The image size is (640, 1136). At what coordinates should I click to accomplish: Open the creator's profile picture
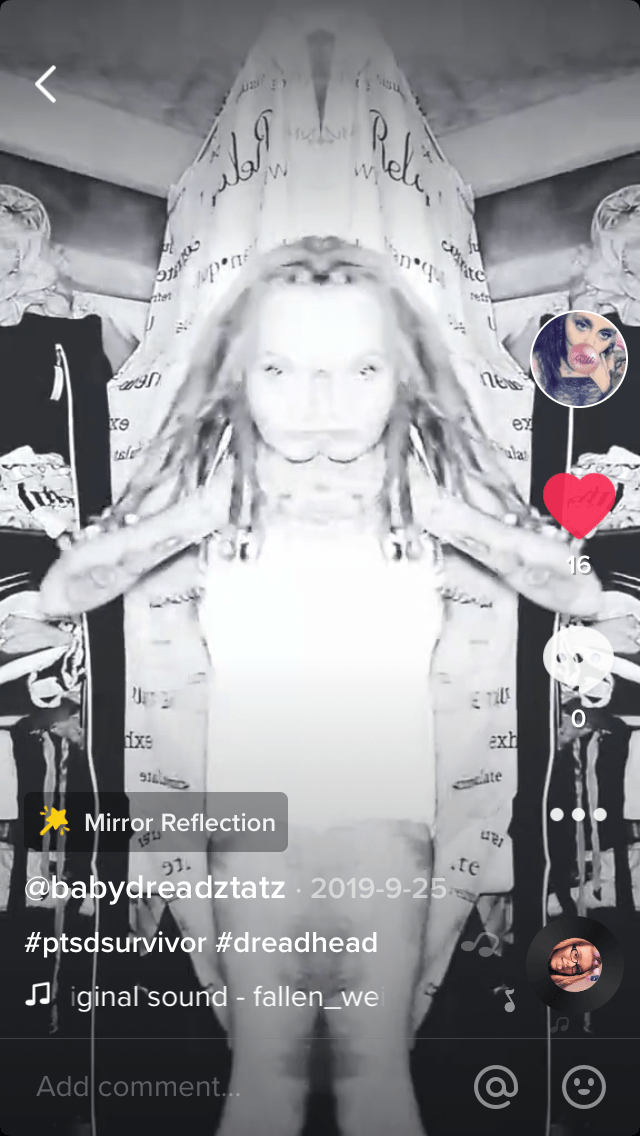tap(579, 360)
